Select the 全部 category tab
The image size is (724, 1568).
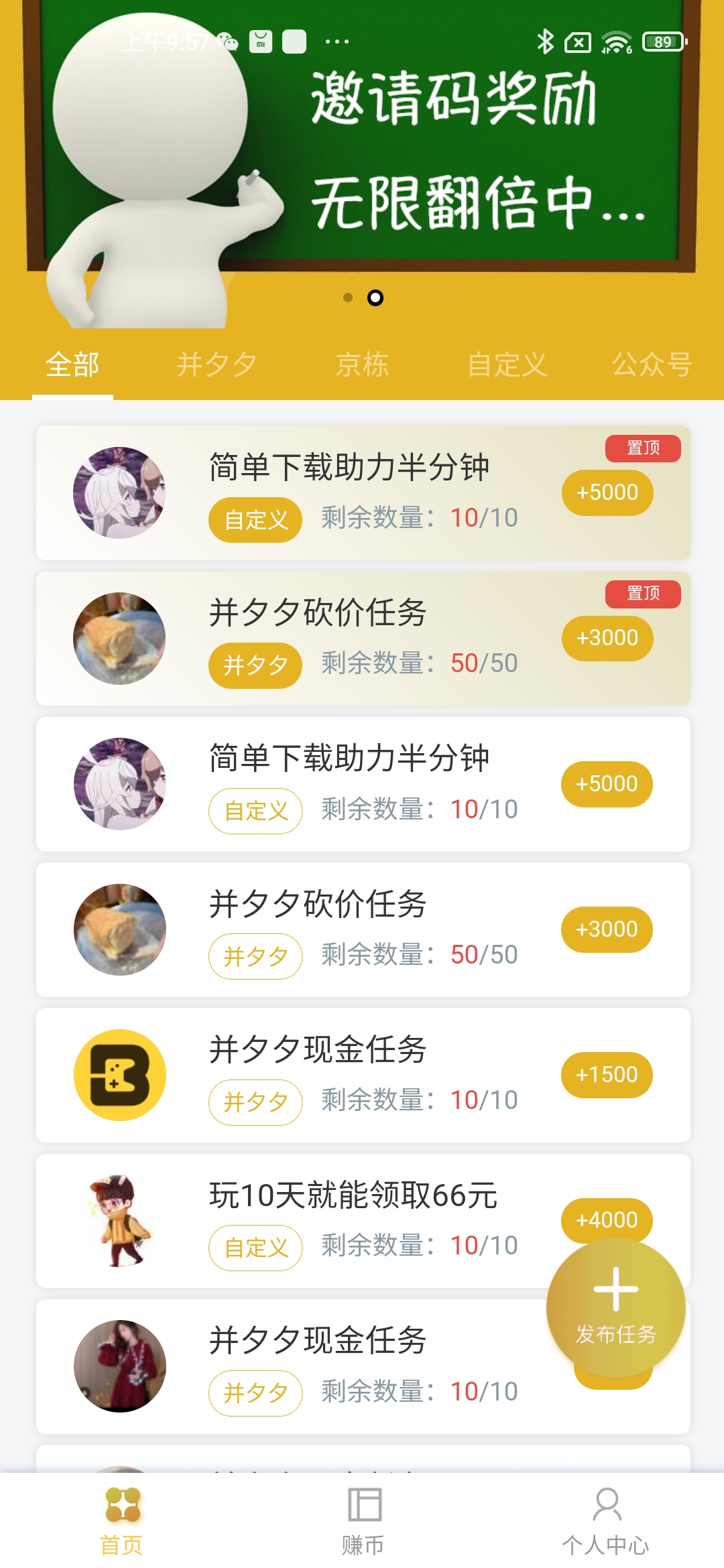pyautogui.click(x=72, y=365)
